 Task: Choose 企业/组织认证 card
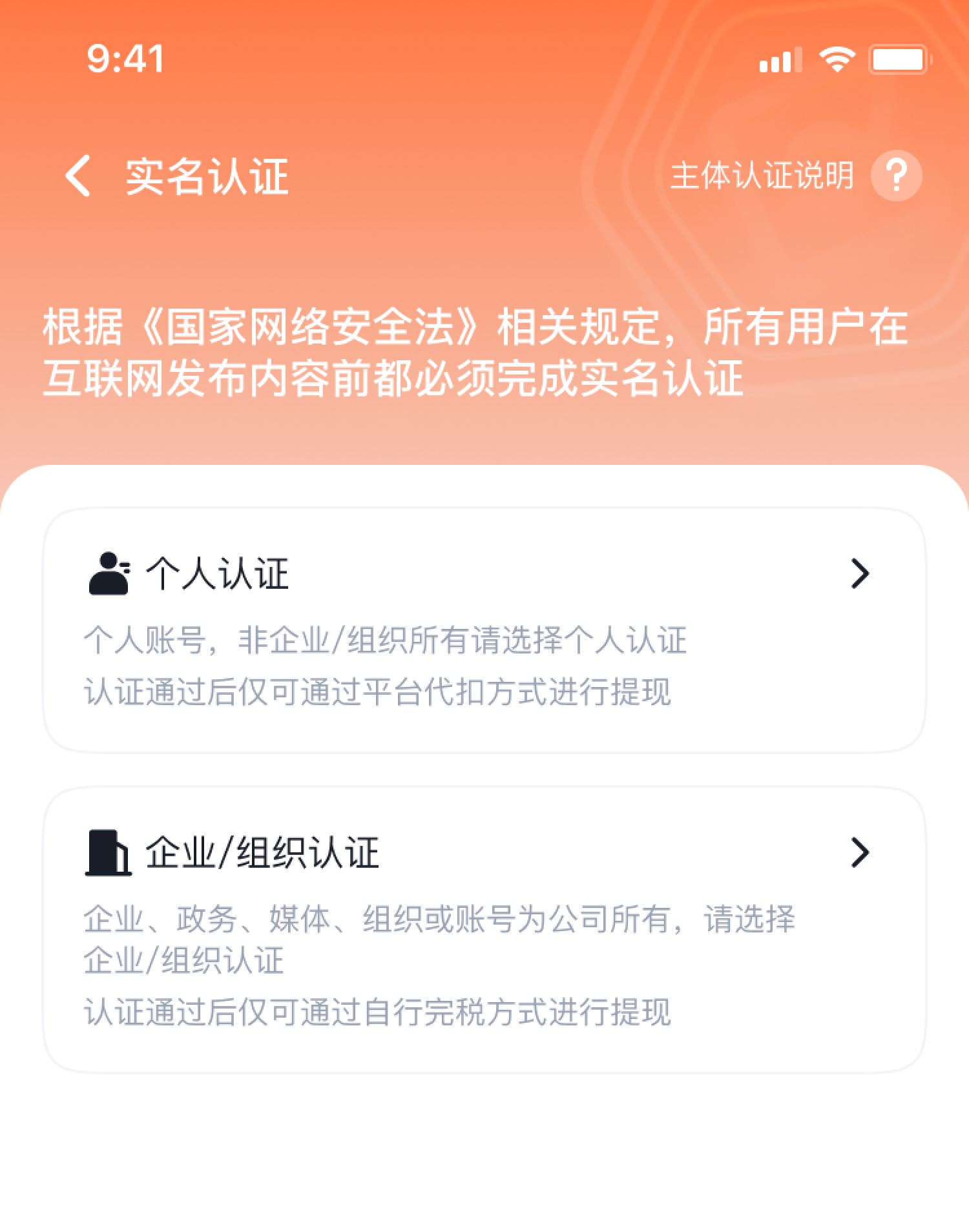point(483,930)
